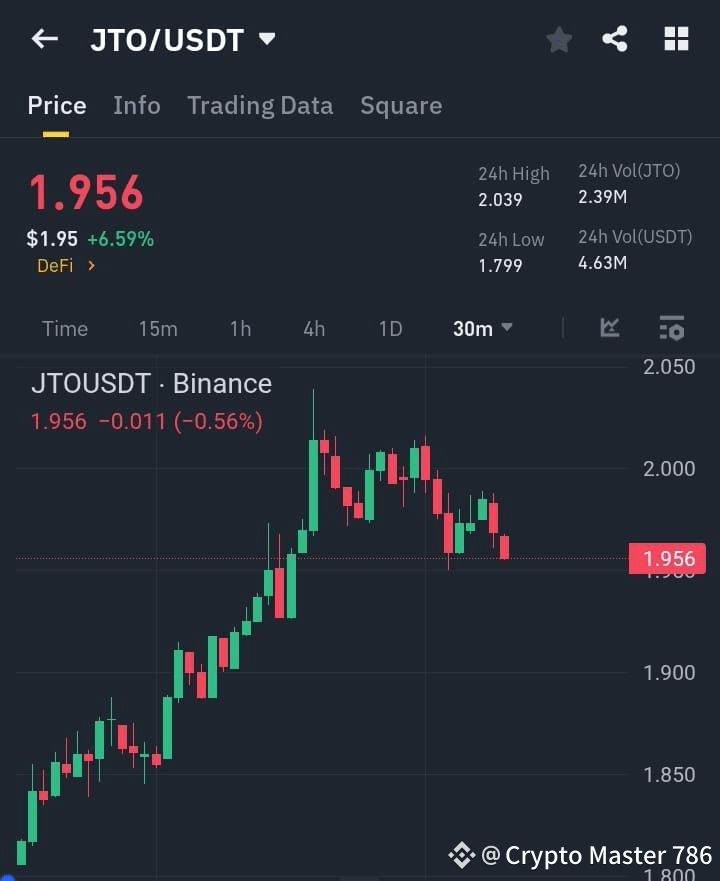Select the line chart icon
The width and height of the screenshot is (720, 881).
[x=610, y=328]
